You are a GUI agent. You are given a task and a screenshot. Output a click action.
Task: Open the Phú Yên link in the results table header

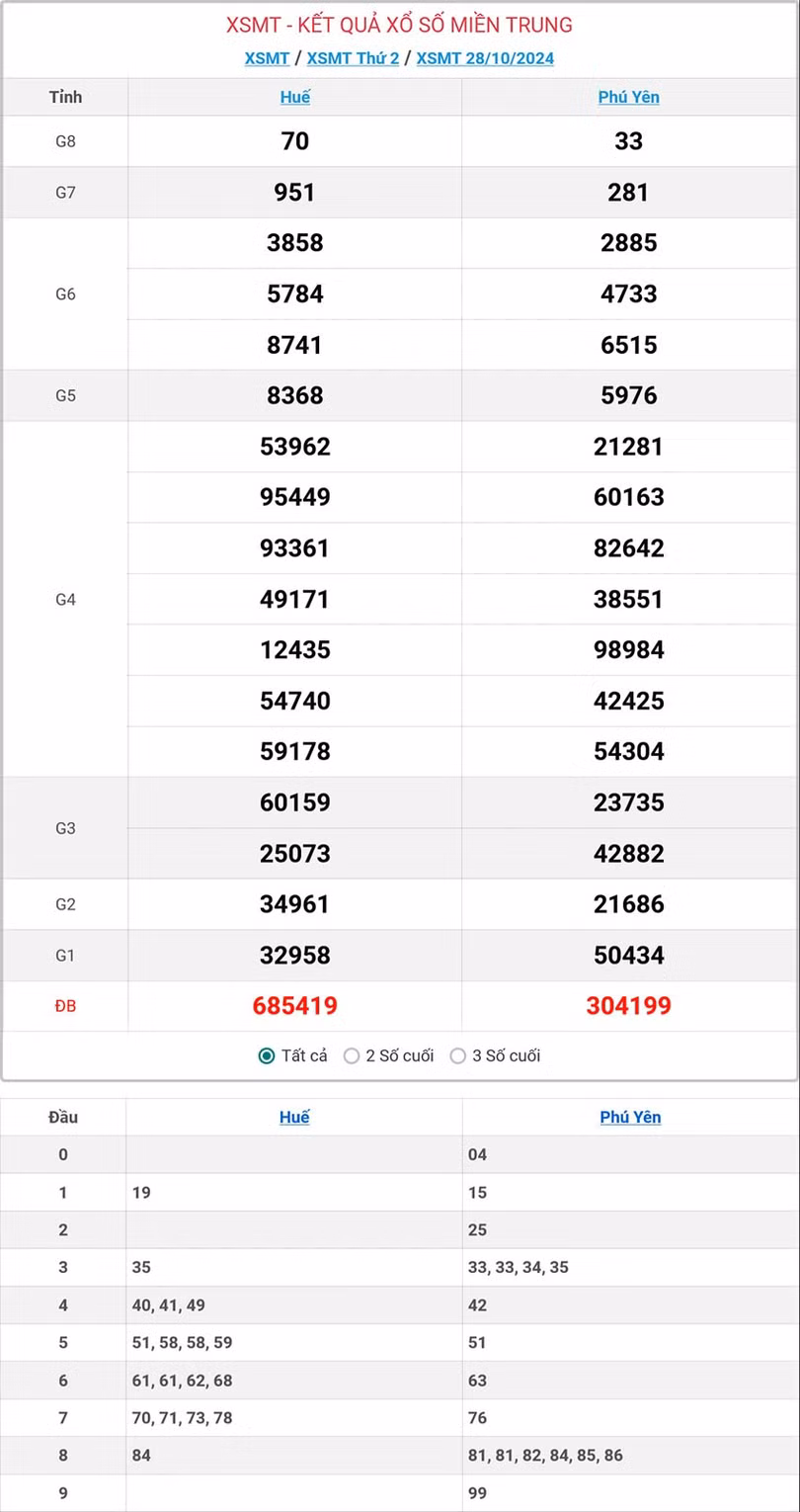pos(629,97)
